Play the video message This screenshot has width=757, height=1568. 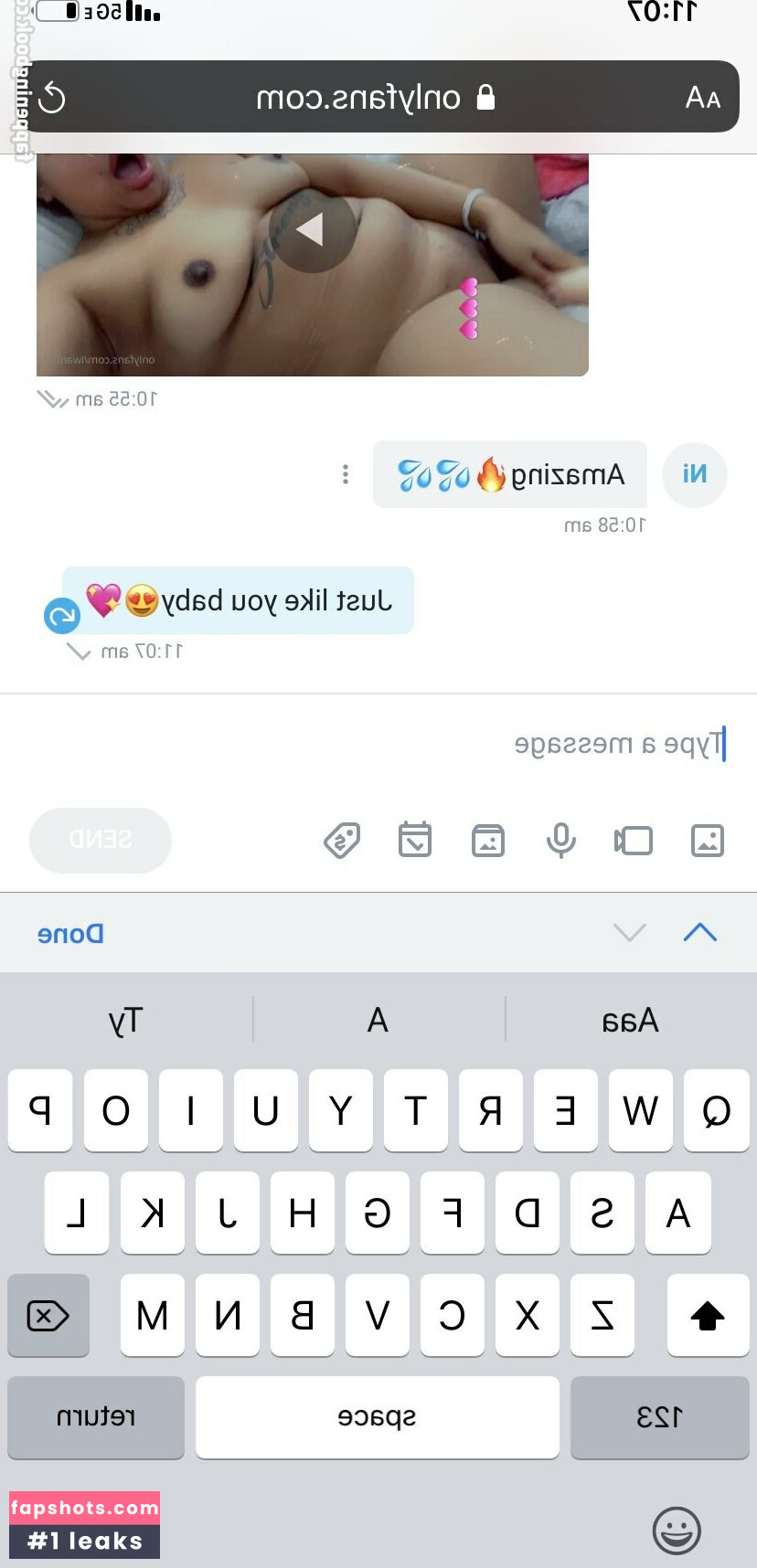pyautogui.click(x=312, y=229)
